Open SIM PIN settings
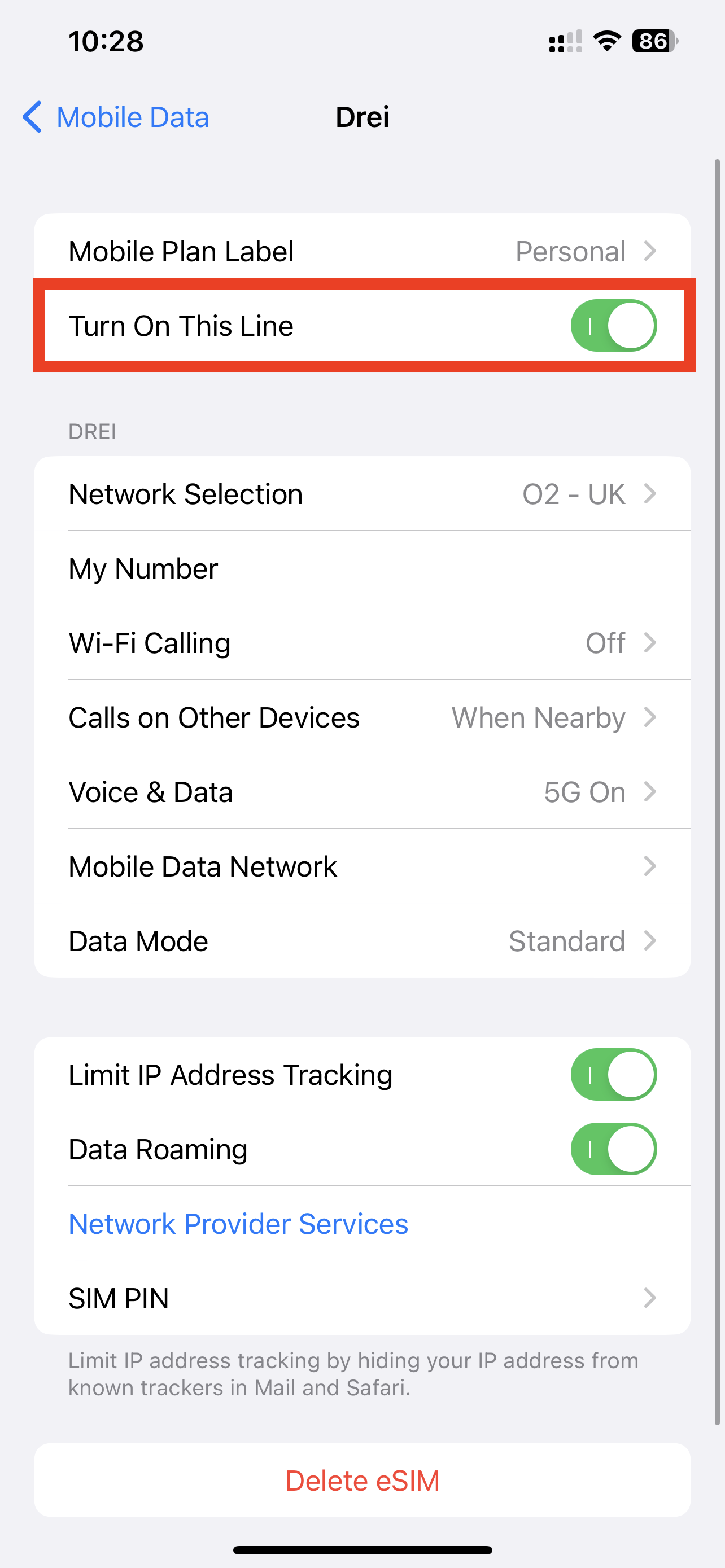The width and height of the screenshot is (725, 1568). (362, 1298)
